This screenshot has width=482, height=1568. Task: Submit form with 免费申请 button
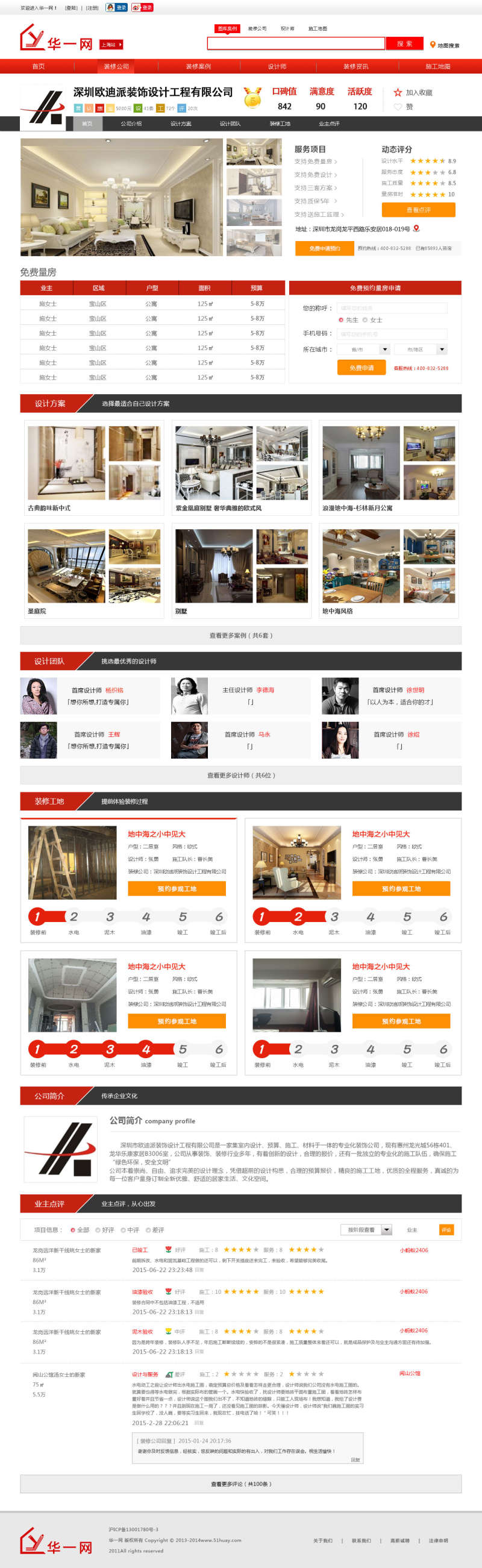[x=361, y=368]
